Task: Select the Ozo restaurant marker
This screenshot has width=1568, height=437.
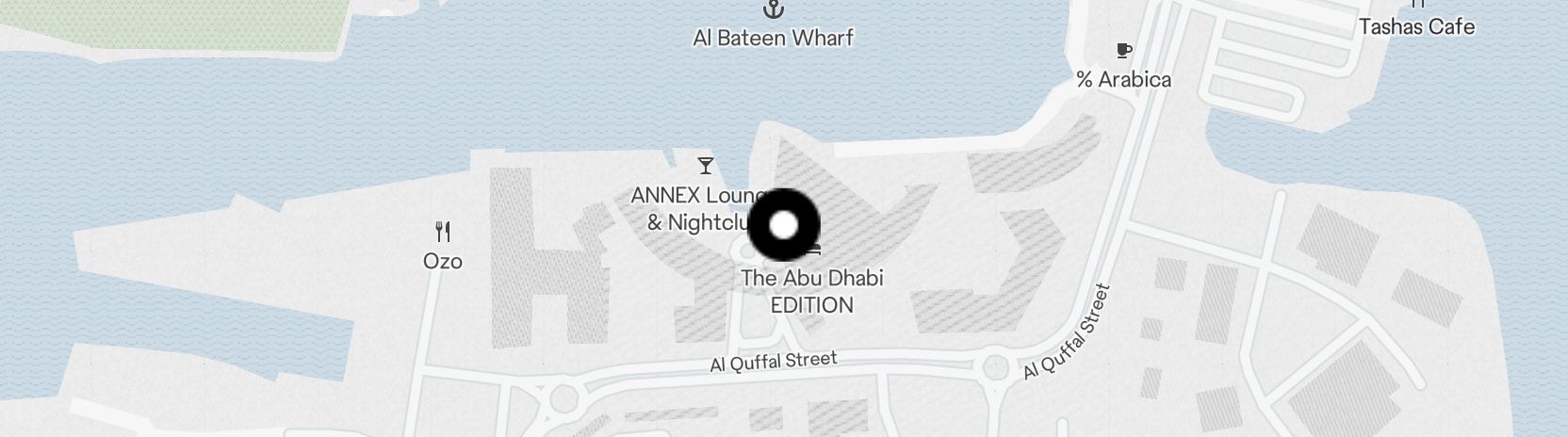Action: (443, 232)
